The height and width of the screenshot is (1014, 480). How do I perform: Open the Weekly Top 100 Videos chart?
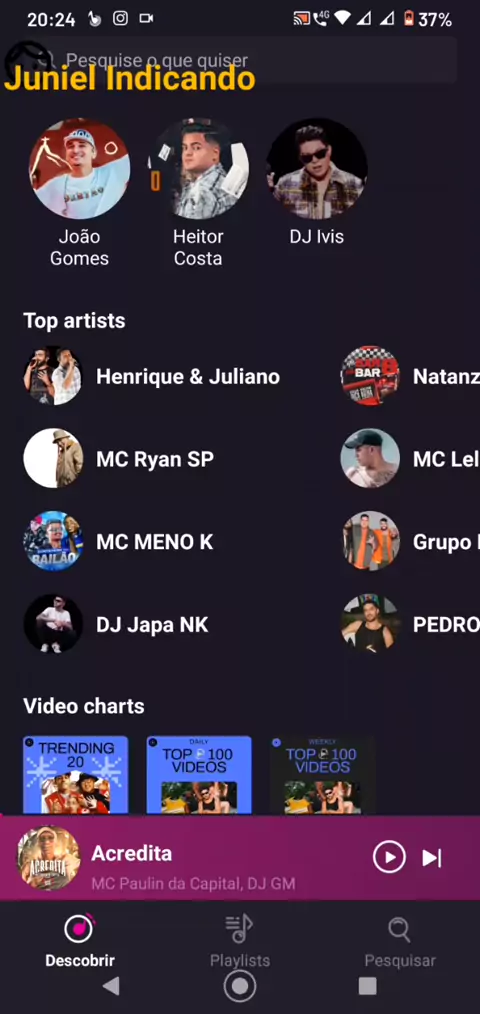coord(322,775)
